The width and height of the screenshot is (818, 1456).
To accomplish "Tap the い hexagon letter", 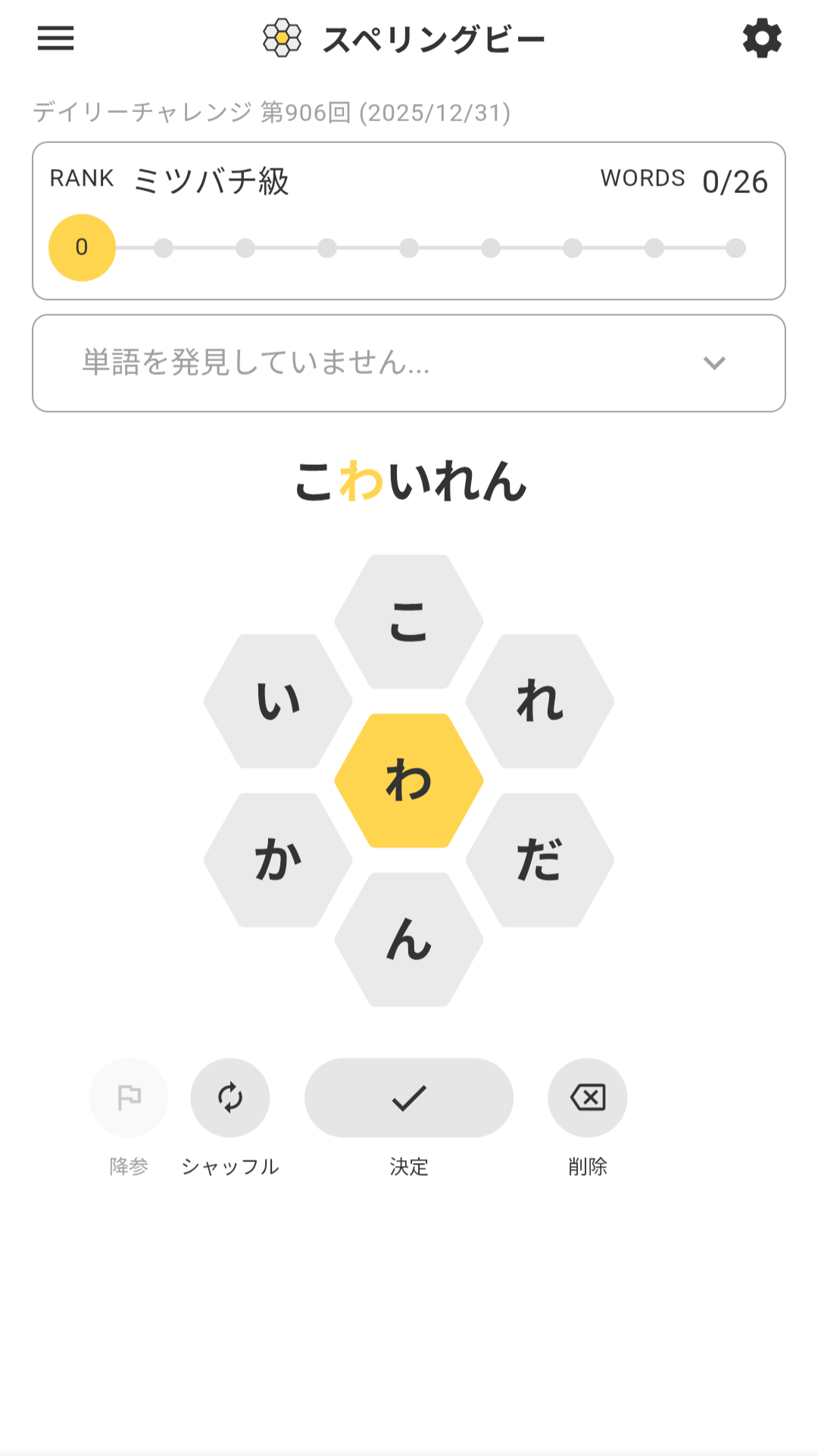I will 278,701.
